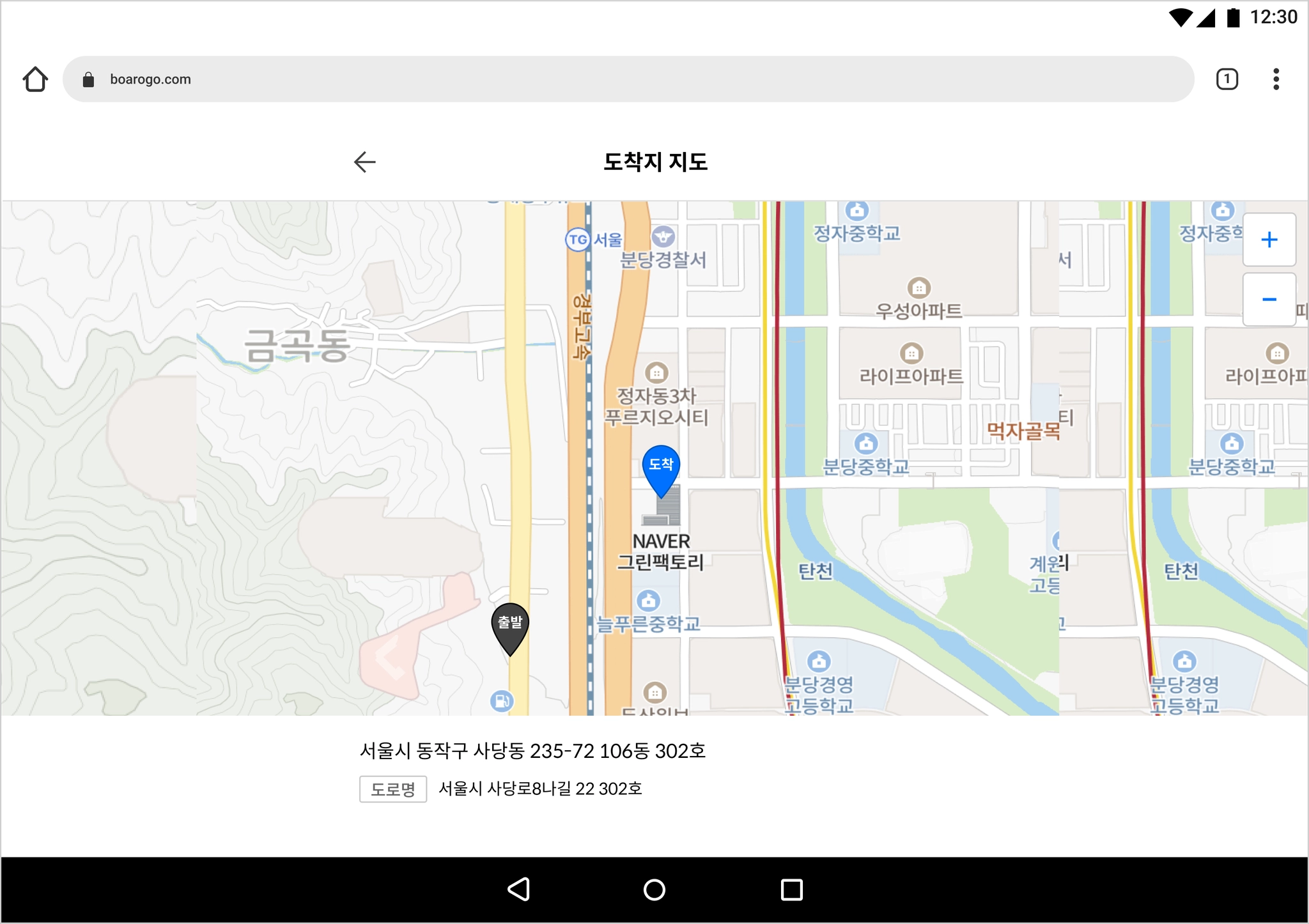Tap the blue 도착 destination marker
Screen dimensions: 1309x924
pyautogui.click(x=661, y=467)
